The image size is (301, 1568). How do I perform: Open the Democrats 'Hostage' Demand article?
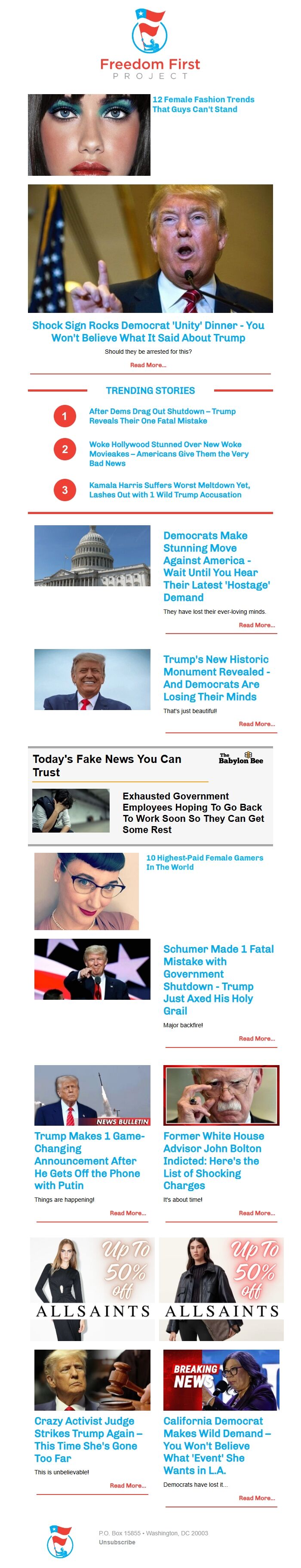216,566
